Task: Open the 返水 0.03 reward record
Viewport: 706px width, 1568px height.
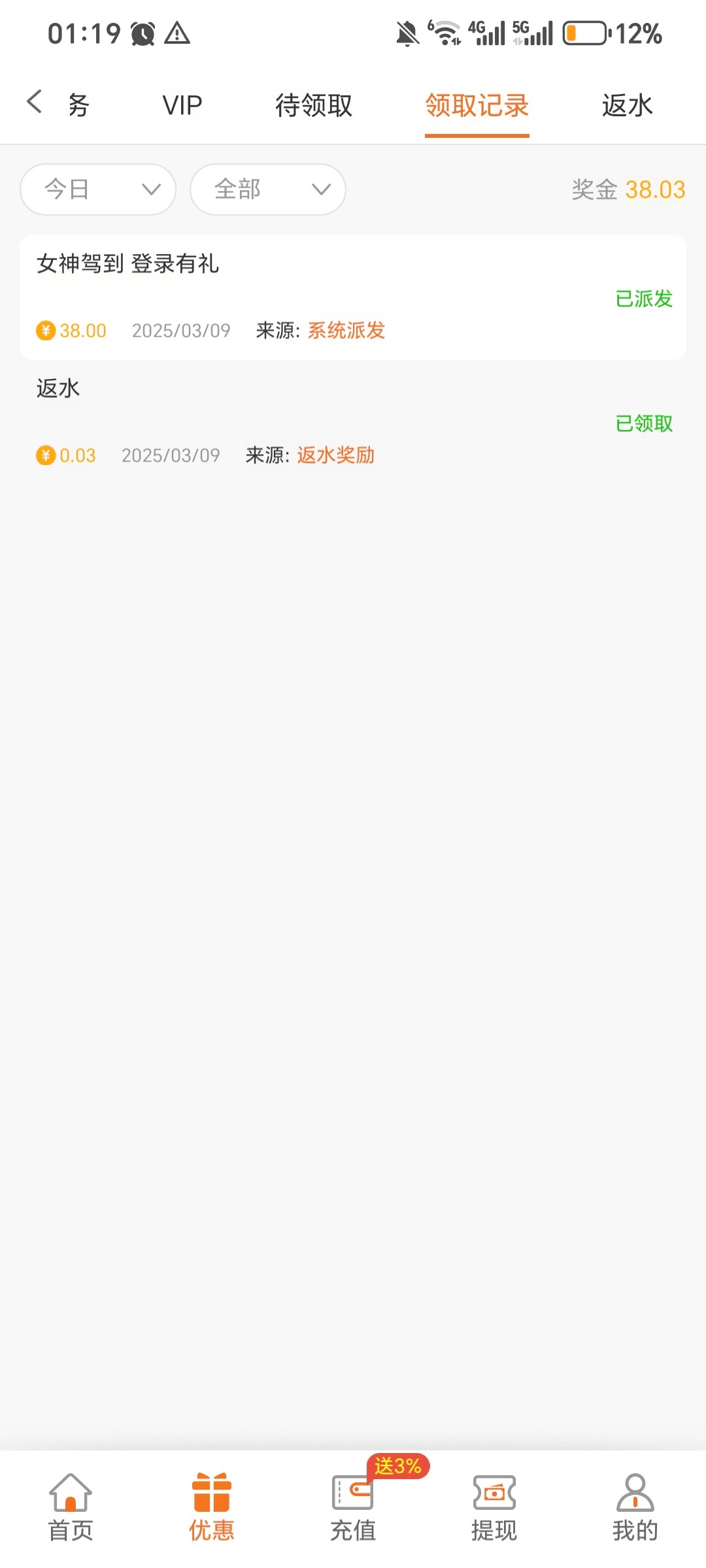Action: [x=353, y=421]
